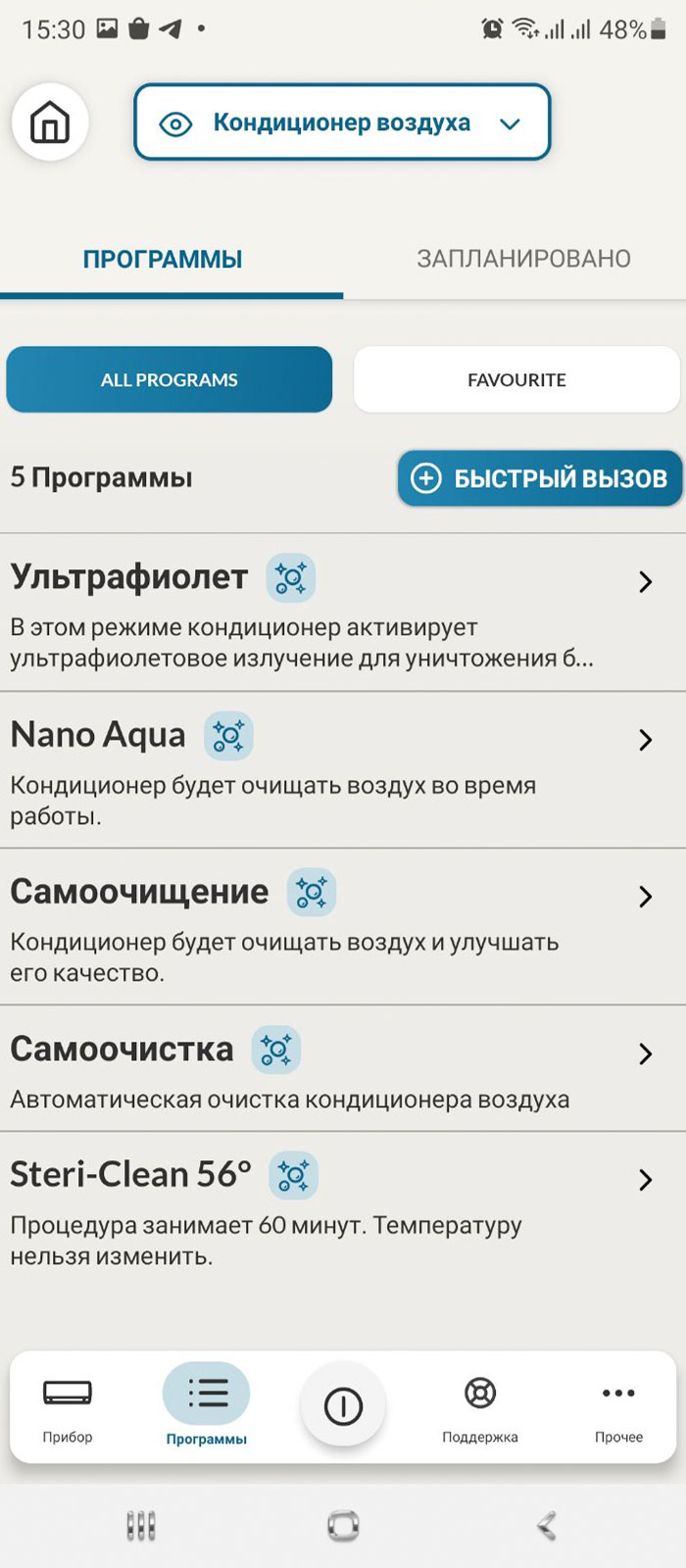Switch to the Прибор bottom tab

pyautogui.click(x=68, y=1408)
